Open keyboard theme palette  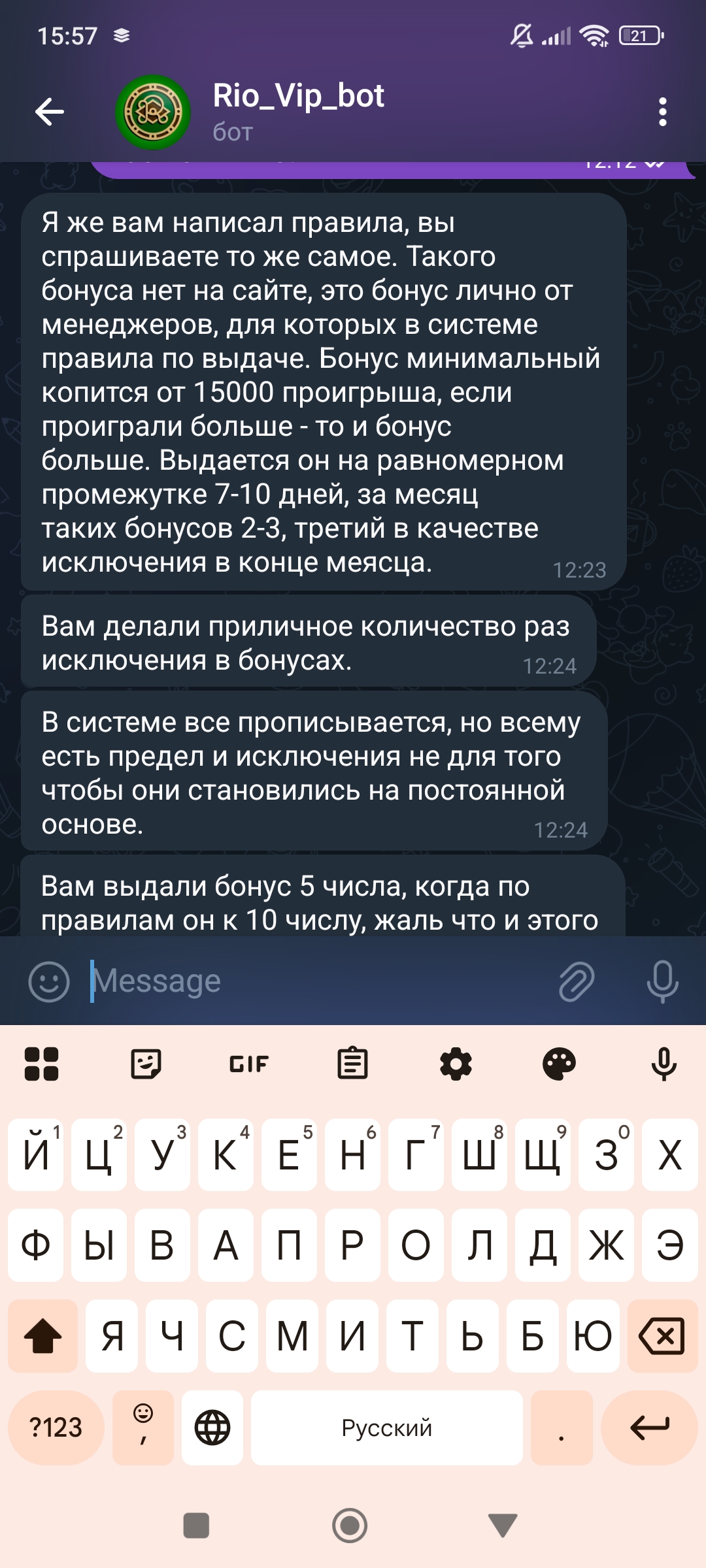click(559, 1064)
